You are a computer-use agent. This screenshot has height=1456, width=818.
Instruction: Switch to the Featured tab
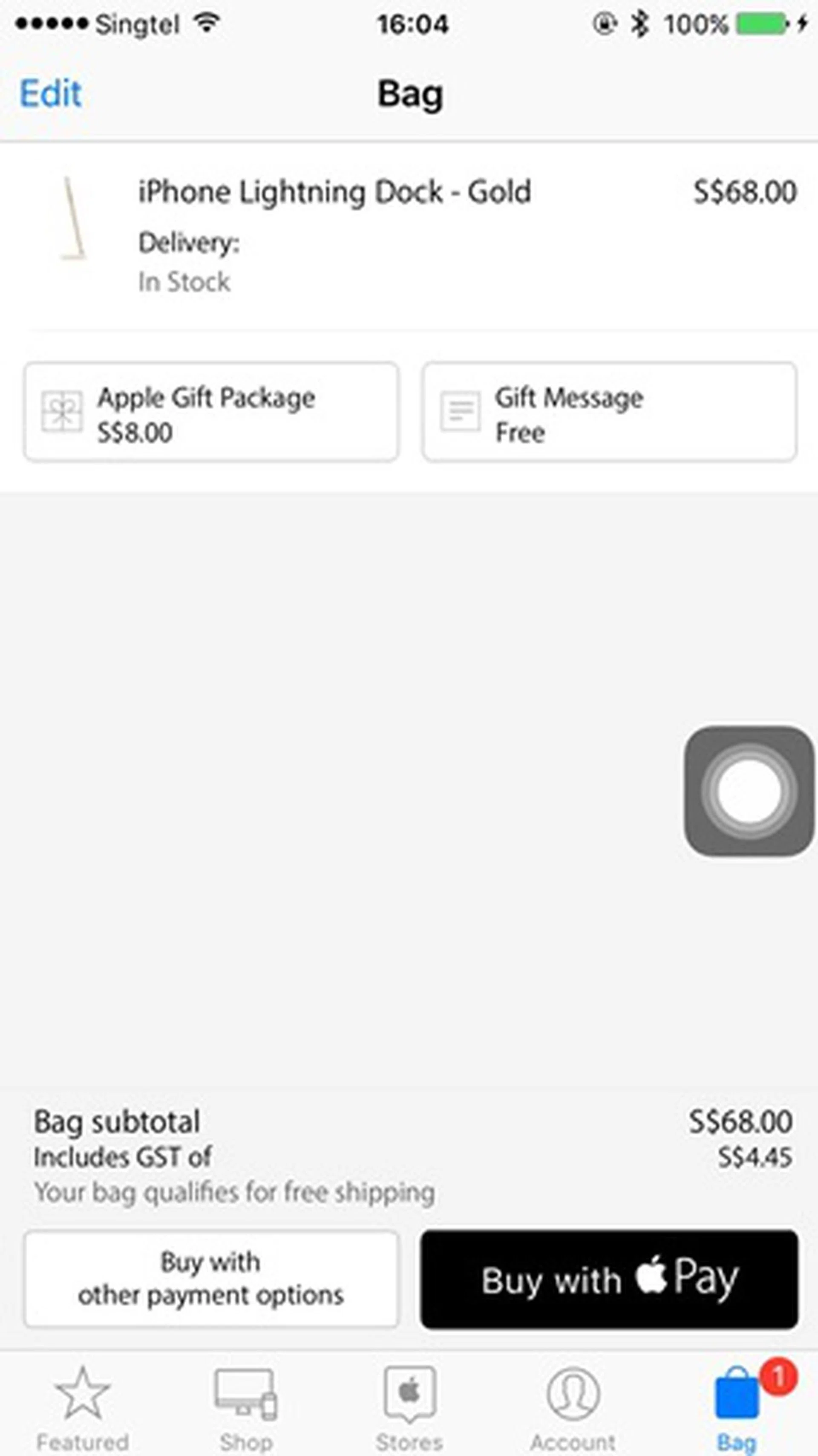83,1407
